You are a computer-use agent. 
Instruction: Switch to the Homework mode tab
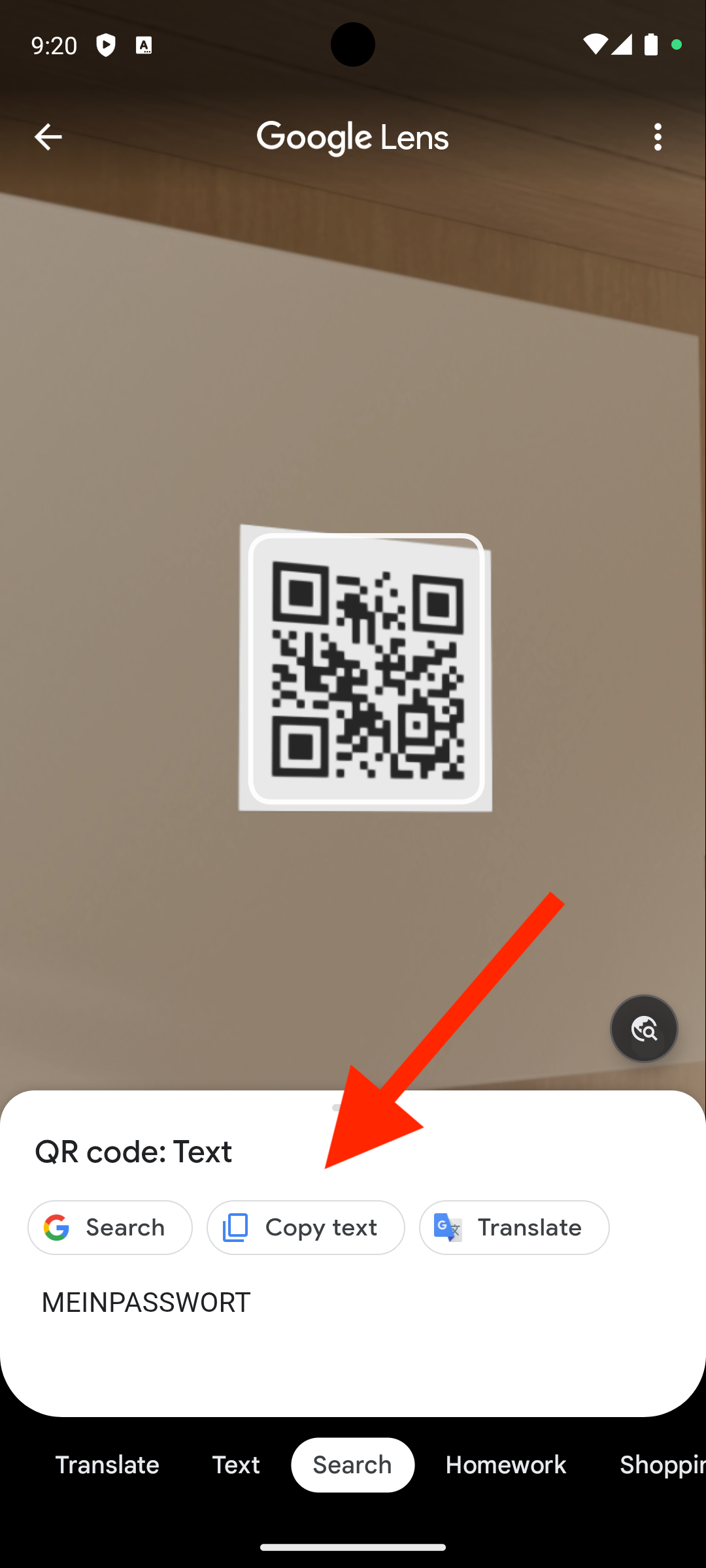point(505,1465)
